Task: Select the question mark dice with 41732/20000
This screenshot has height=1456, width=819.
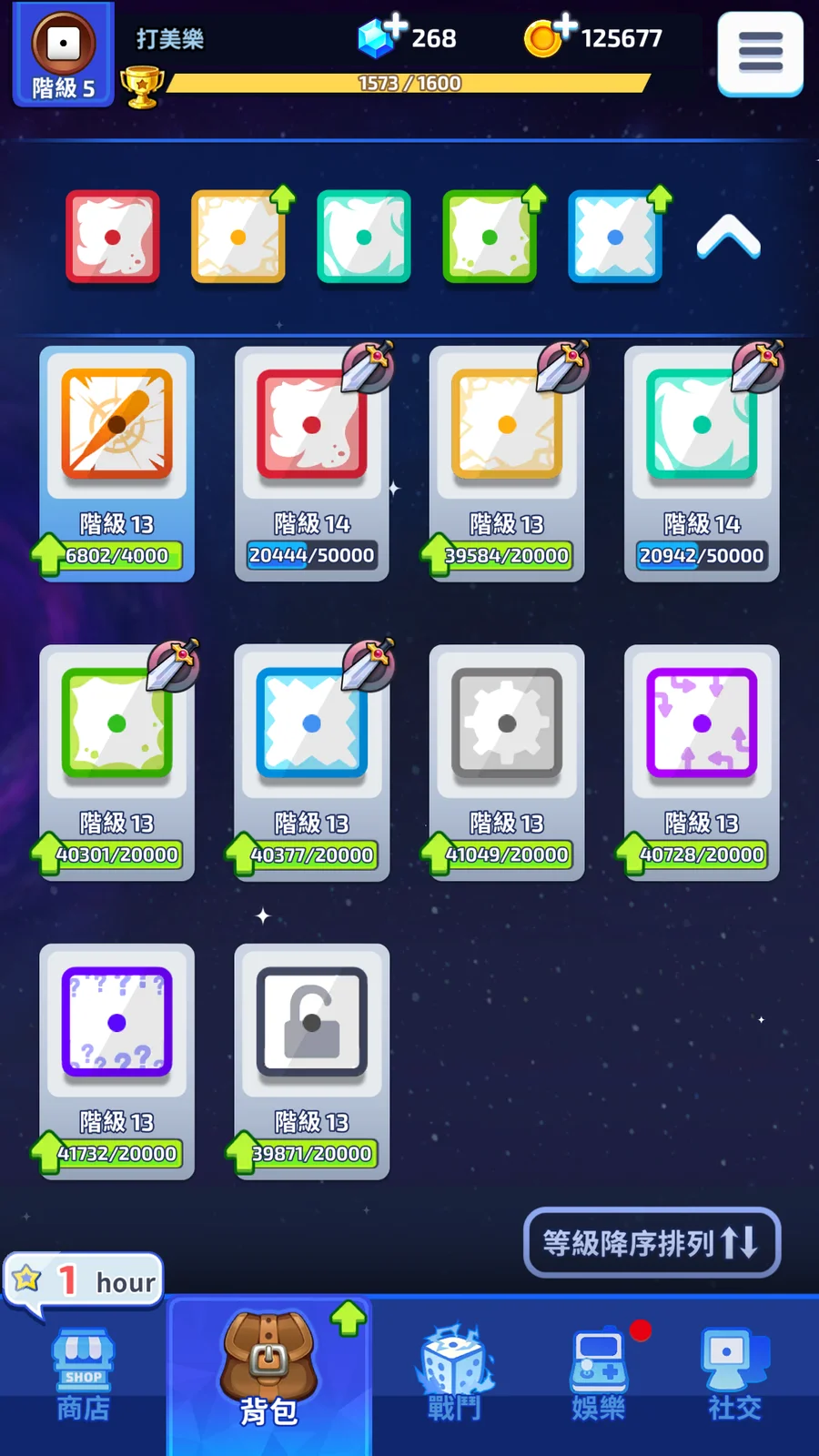Action: point(116,1060)
